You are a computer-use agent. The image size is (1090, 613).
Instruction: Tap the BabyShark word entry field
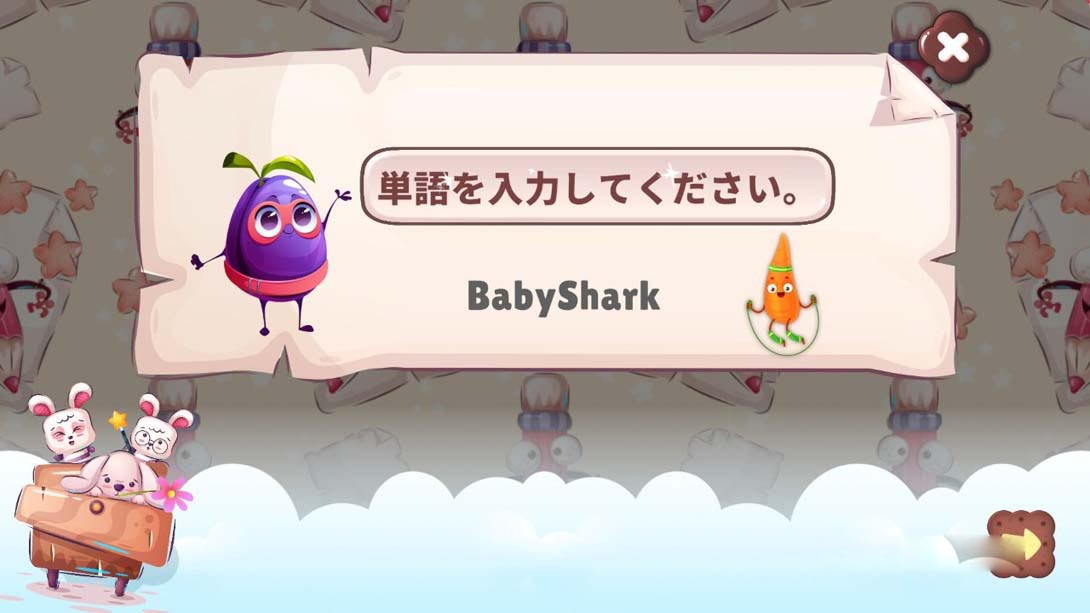tap(563, 296)
